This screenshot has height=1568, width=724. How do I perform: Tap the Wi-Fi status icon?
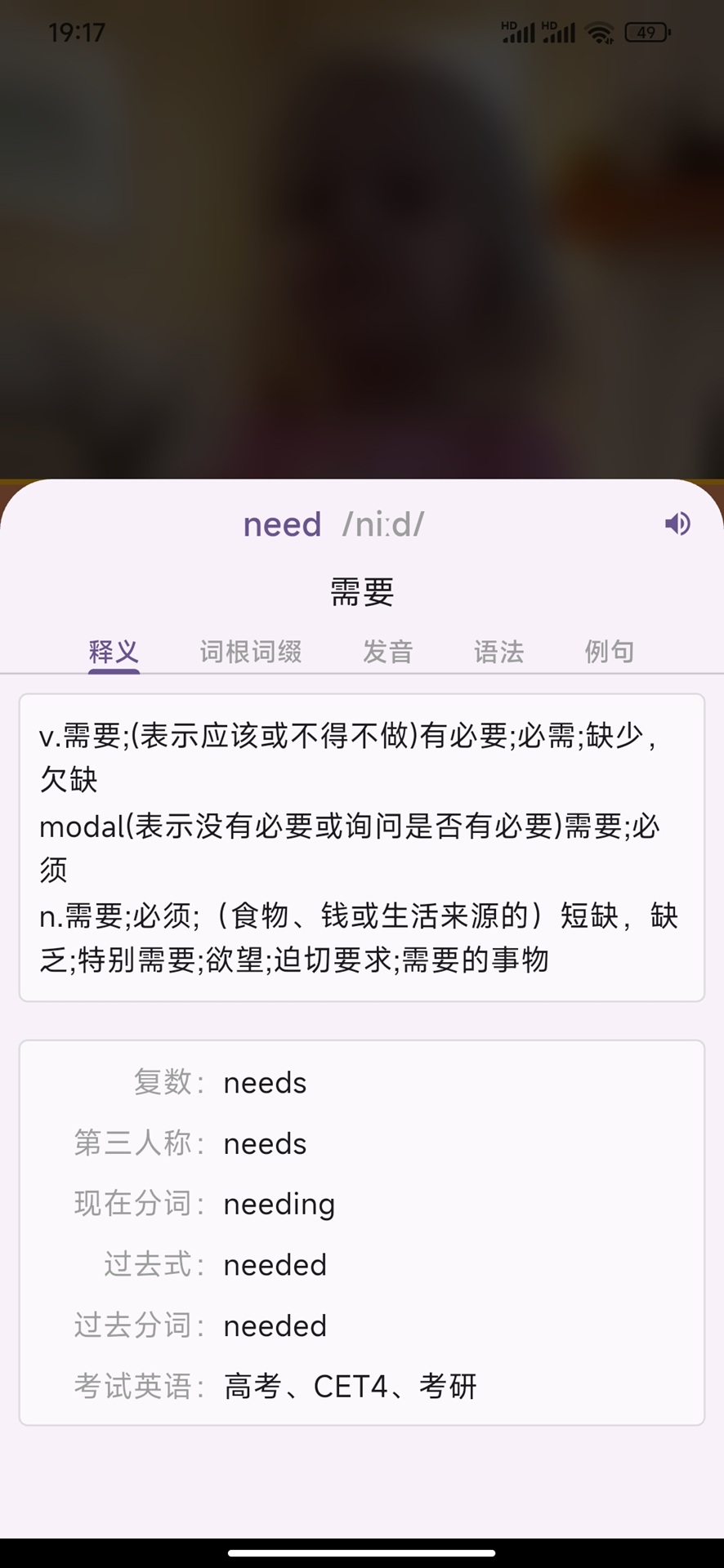click(601, 31)
